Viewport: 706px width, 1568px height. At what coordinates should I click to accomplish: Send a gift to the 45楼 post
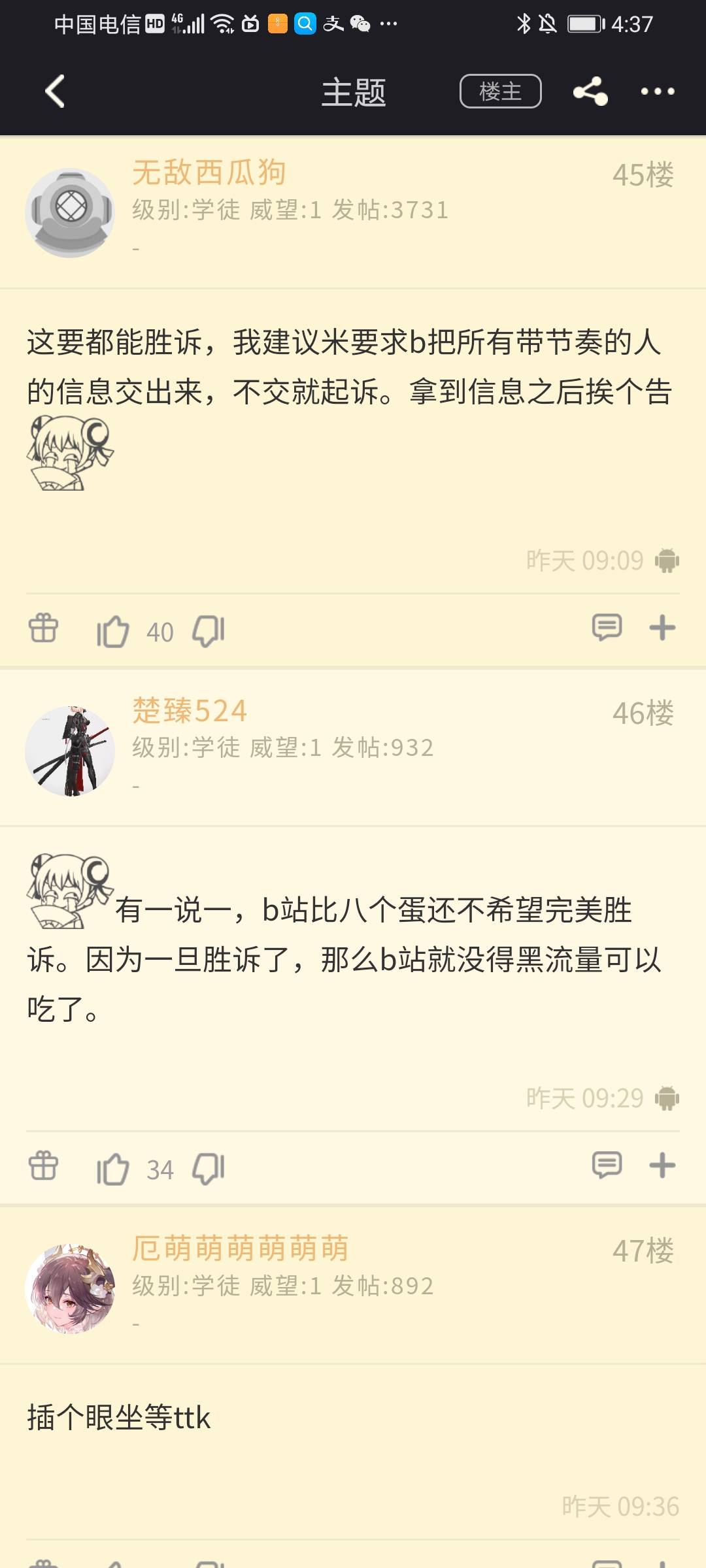(44, 629)
